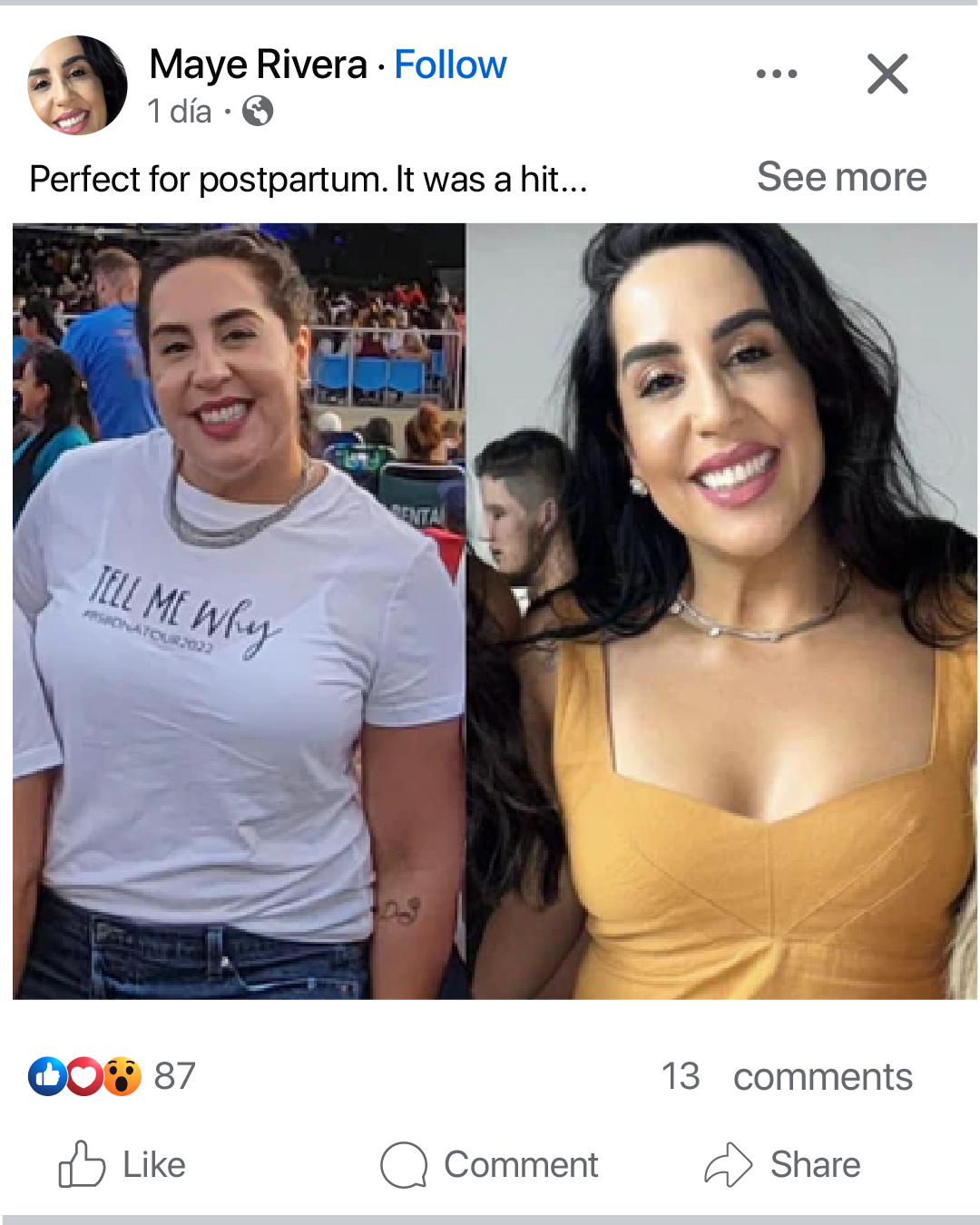The width and height of the screenshot is (980, 1225).
Task: Open the before-and-after photo
Action: pyautogui.click(x=495, y=611)
